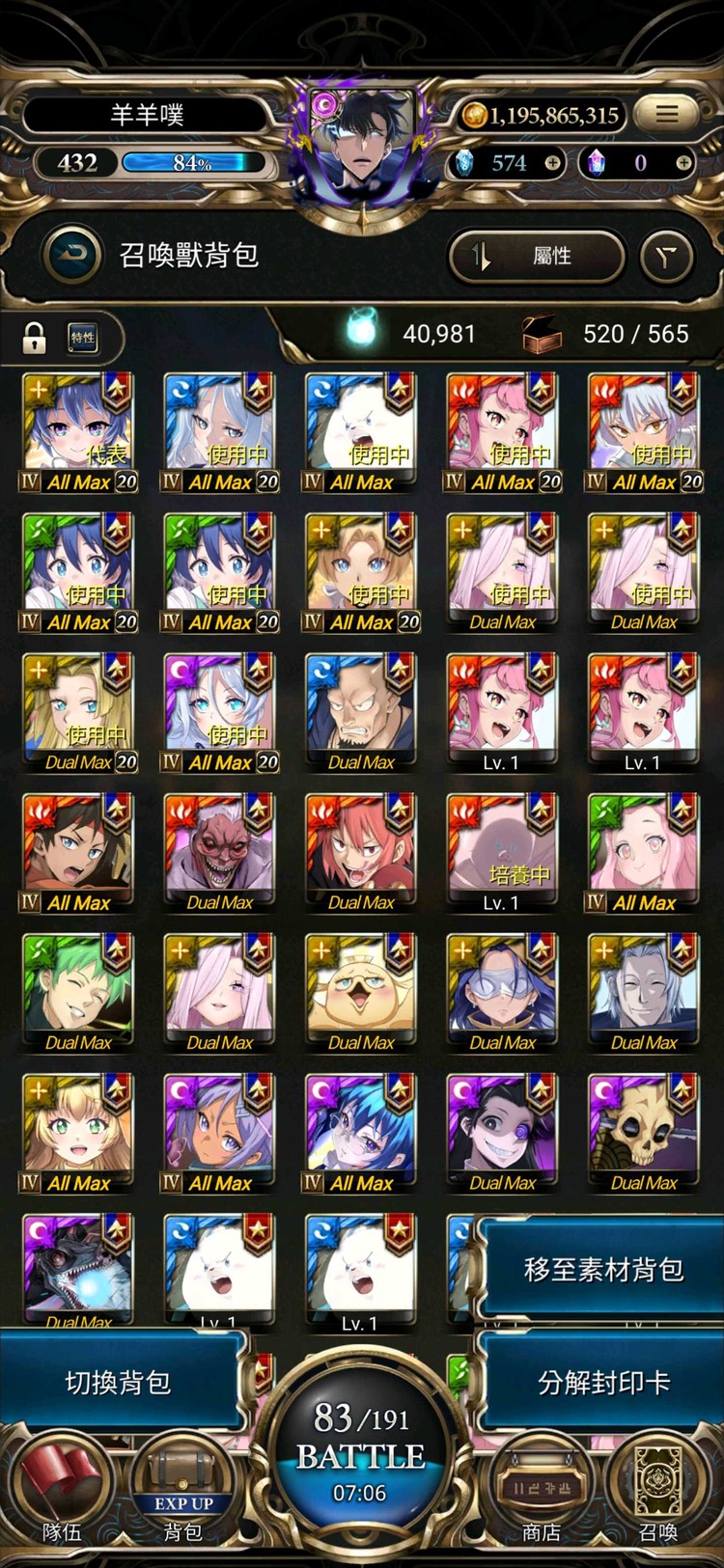The image size is (724, 1568).
Task: Select the skull monster Dual Max card
Action: coord(643,1132)
